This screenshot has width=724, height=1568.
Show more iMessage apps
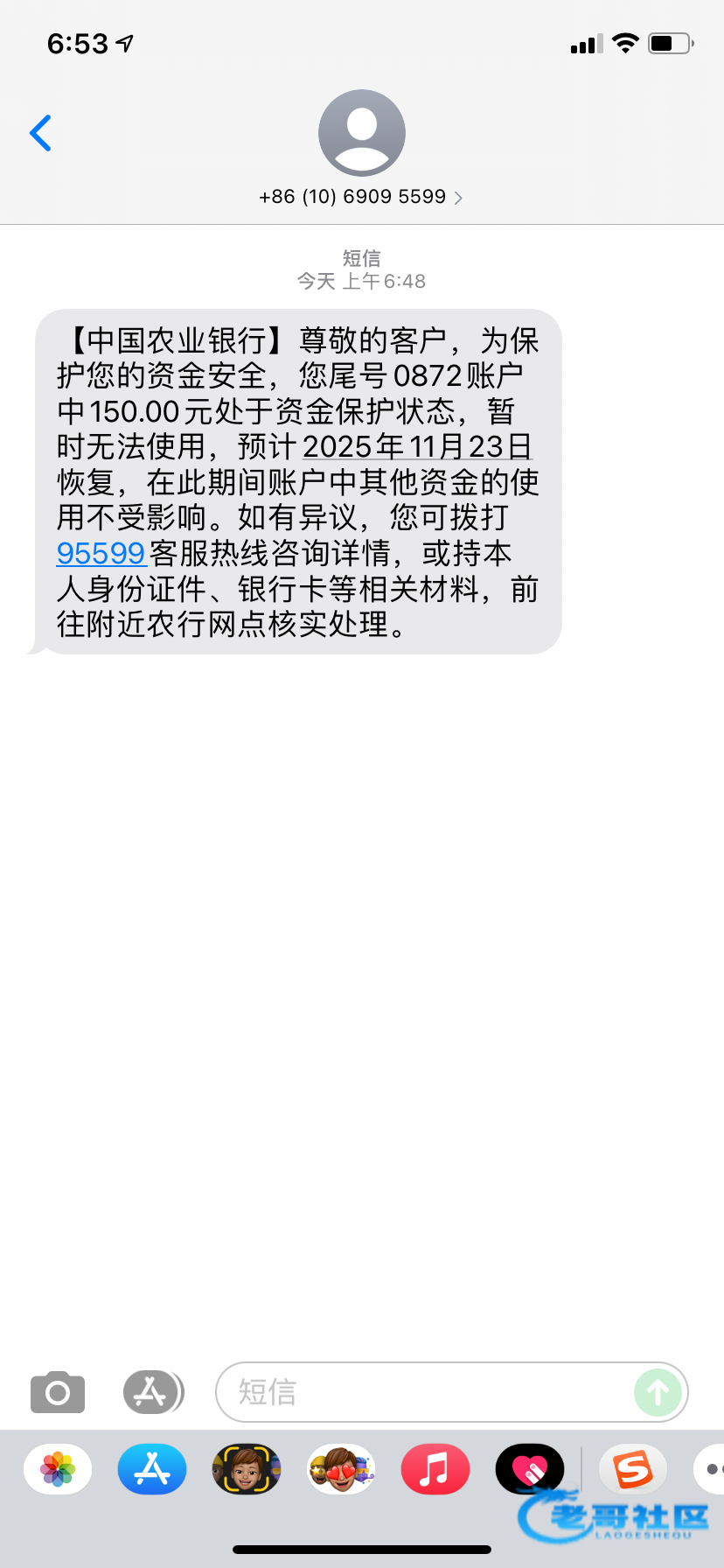point(711,1469)
